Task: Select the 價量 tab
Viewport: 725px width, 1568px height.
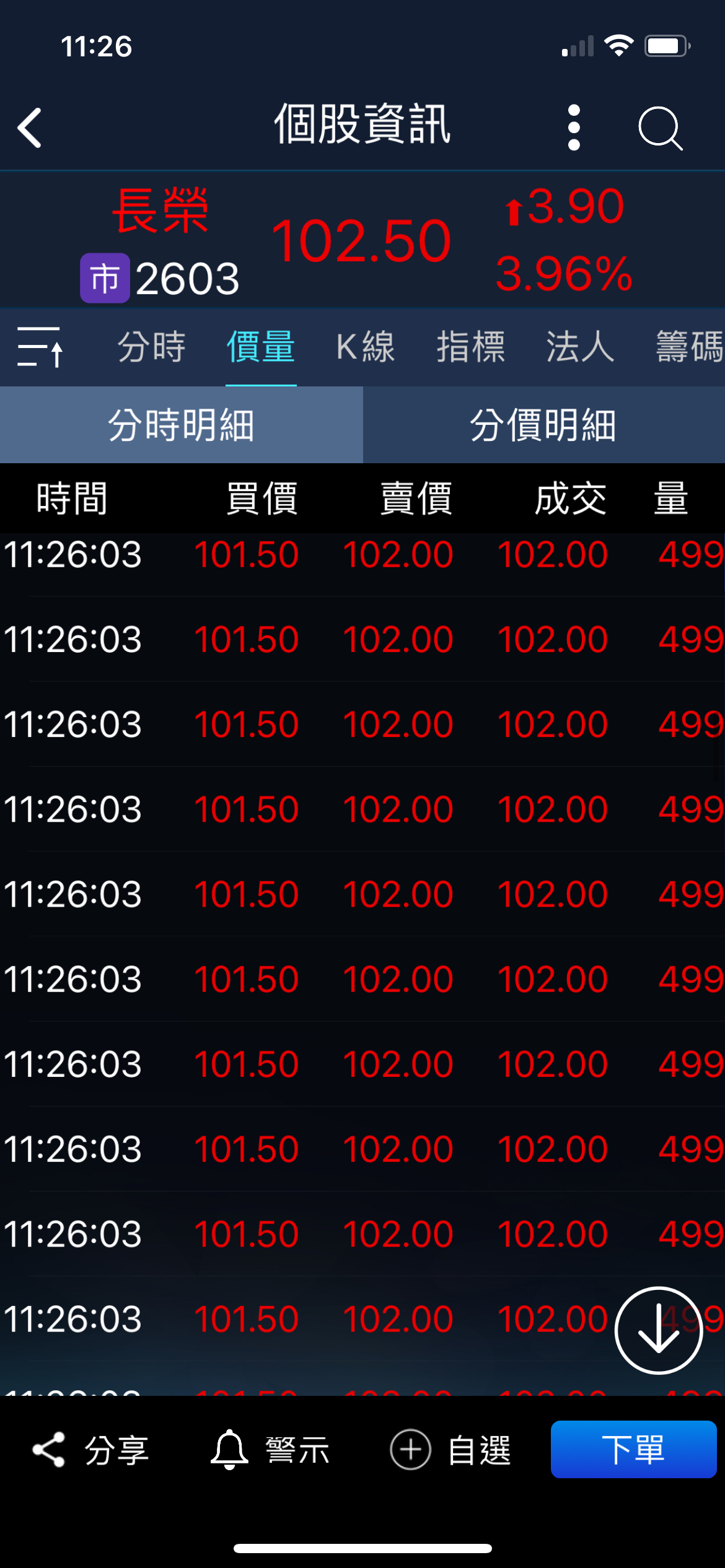Action: [x=261, y=347]
